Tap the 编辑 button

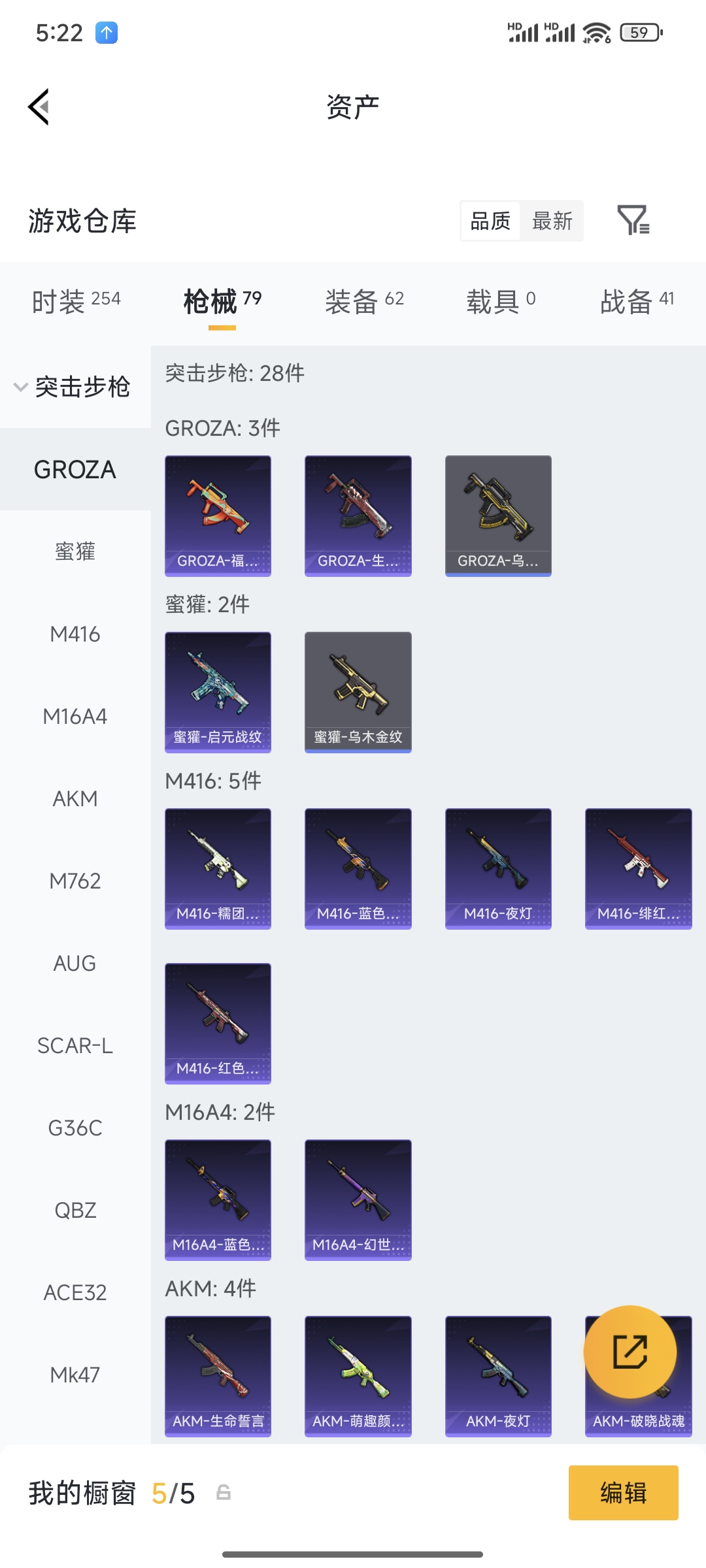click(x=623, y=1493)
